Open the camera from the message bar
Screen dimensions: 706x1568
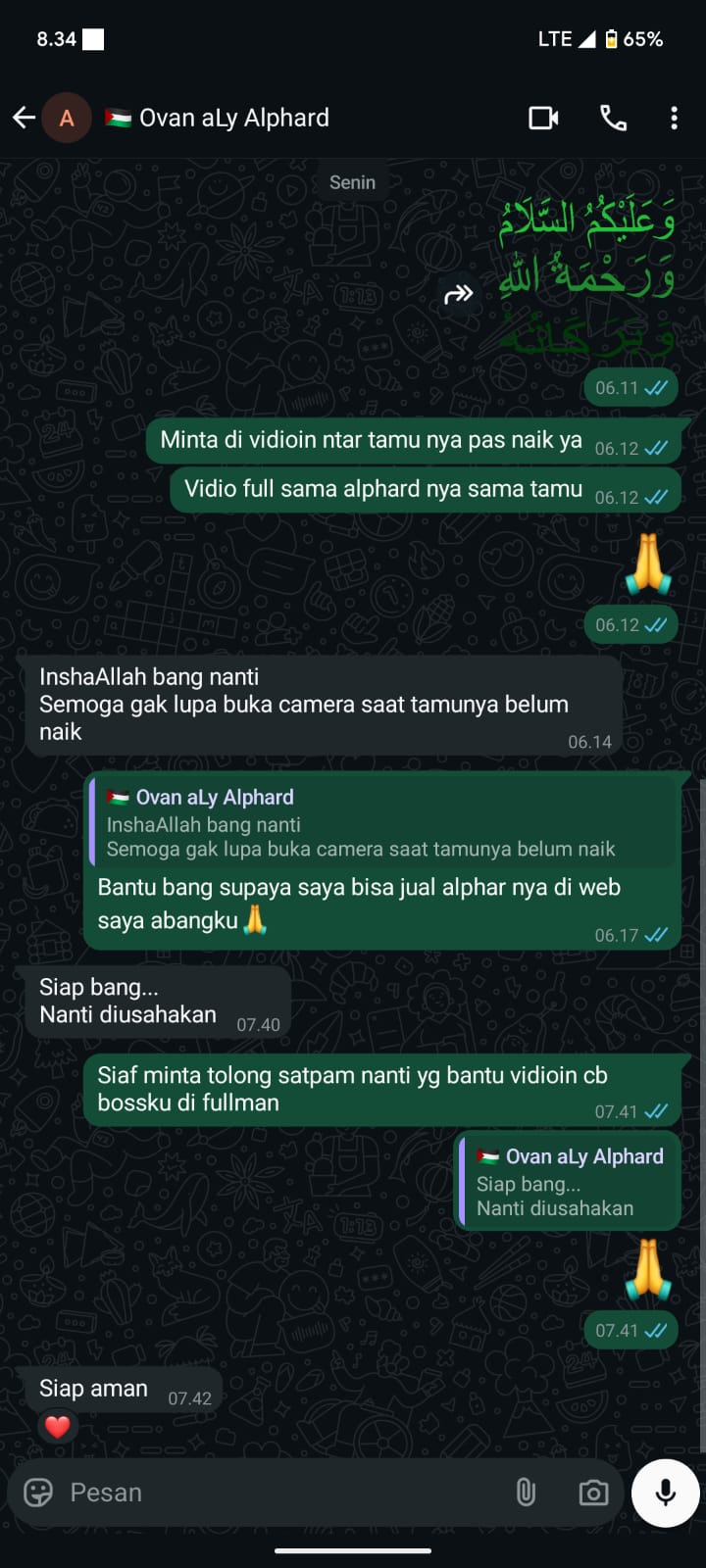(x=593, y=1493)
